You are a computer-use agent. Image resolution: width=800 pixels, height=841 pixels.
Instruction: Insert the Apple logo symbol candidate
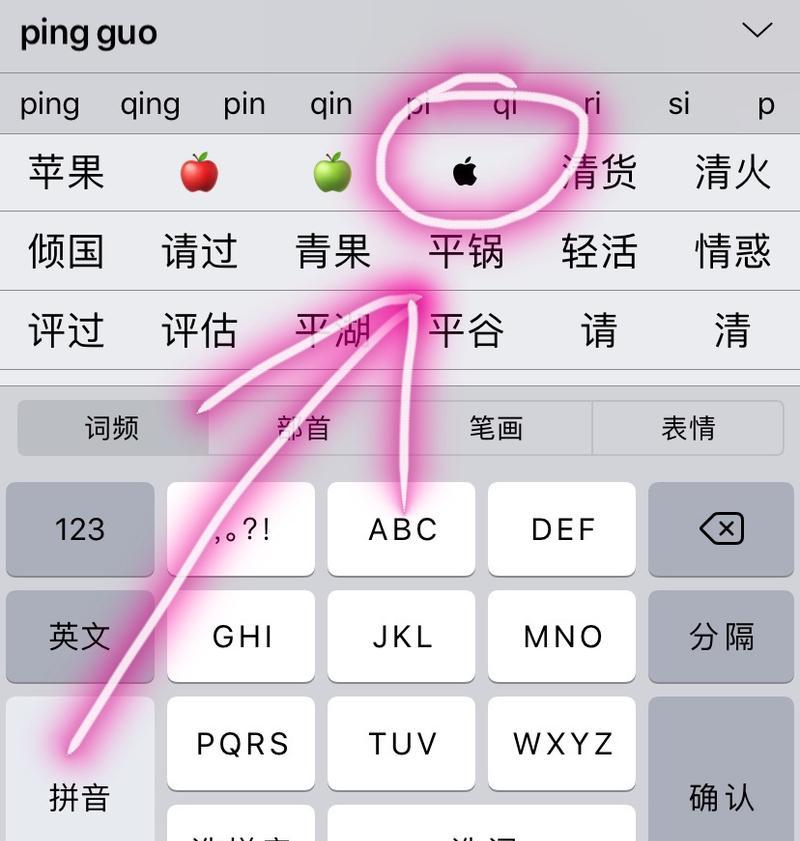click(x=465, y=173)
